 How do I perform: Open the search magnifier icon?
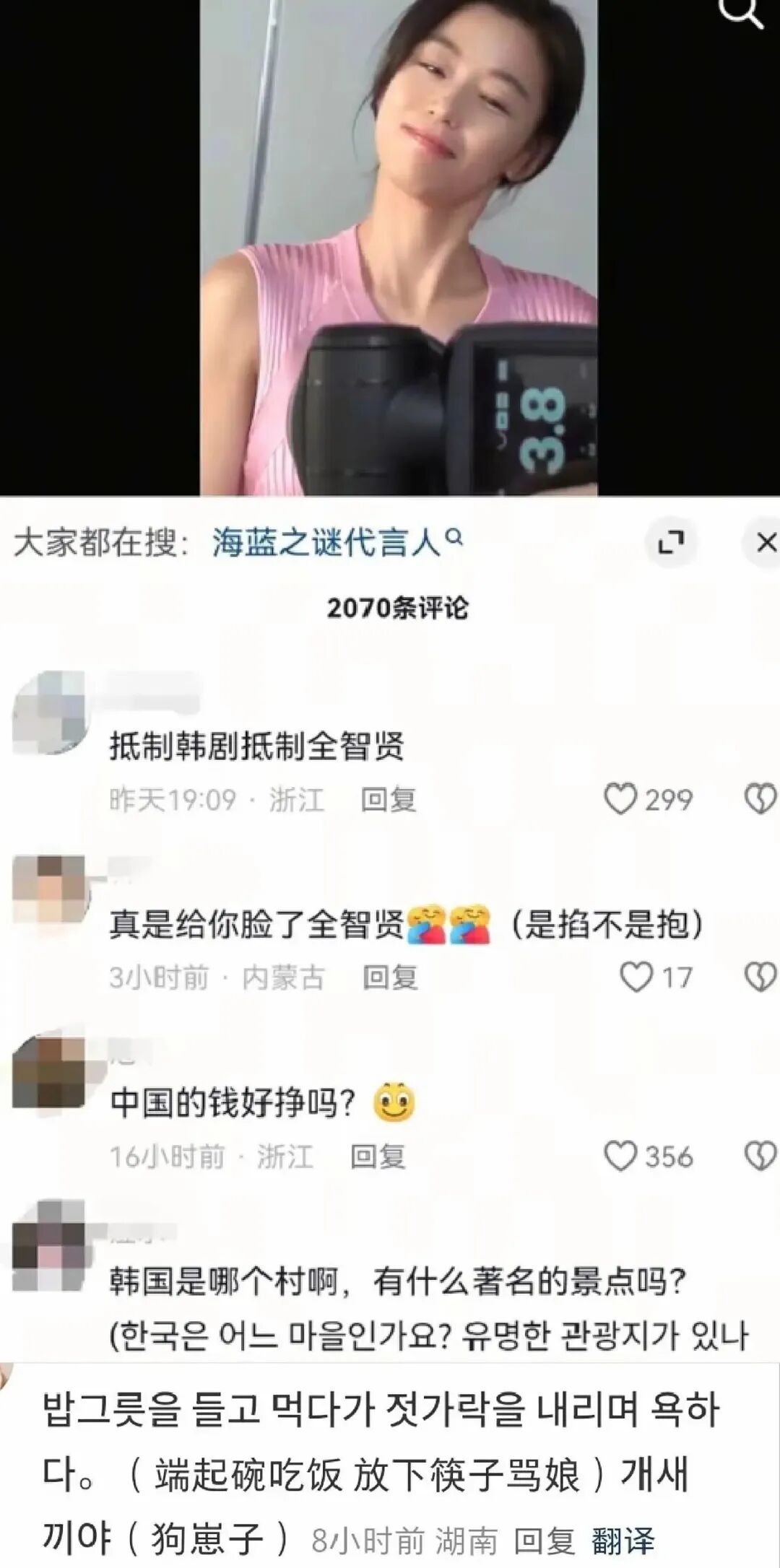coord(742,13)
